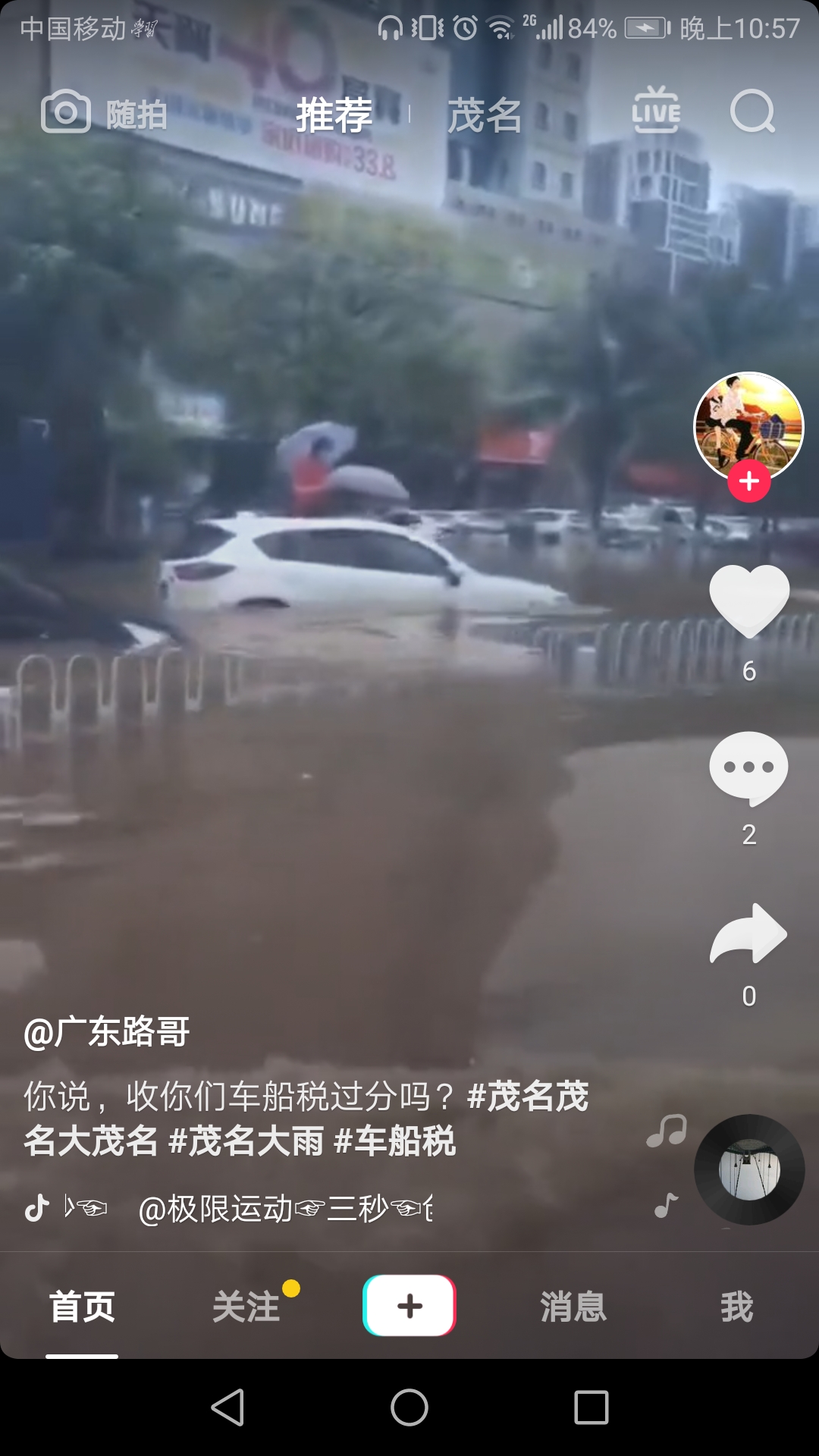
Task: Open the 我 profile tab
Action: click(x=736, y=1307)
